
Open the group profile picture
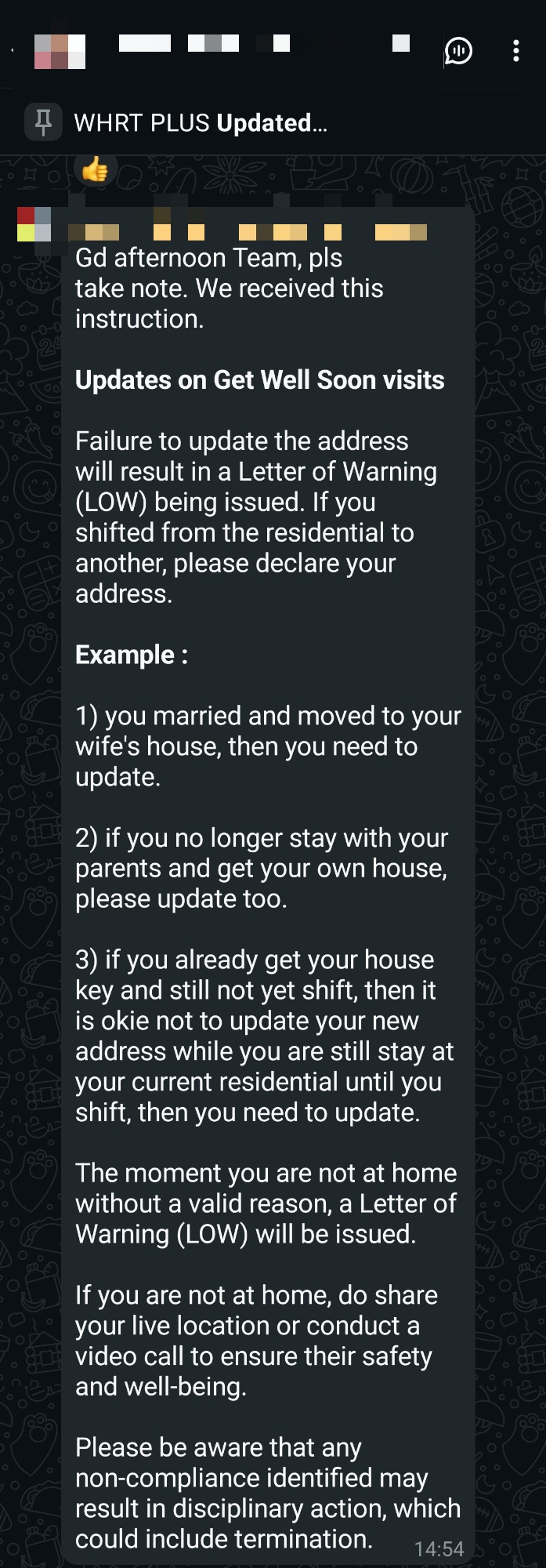click(x=60, y=51)
